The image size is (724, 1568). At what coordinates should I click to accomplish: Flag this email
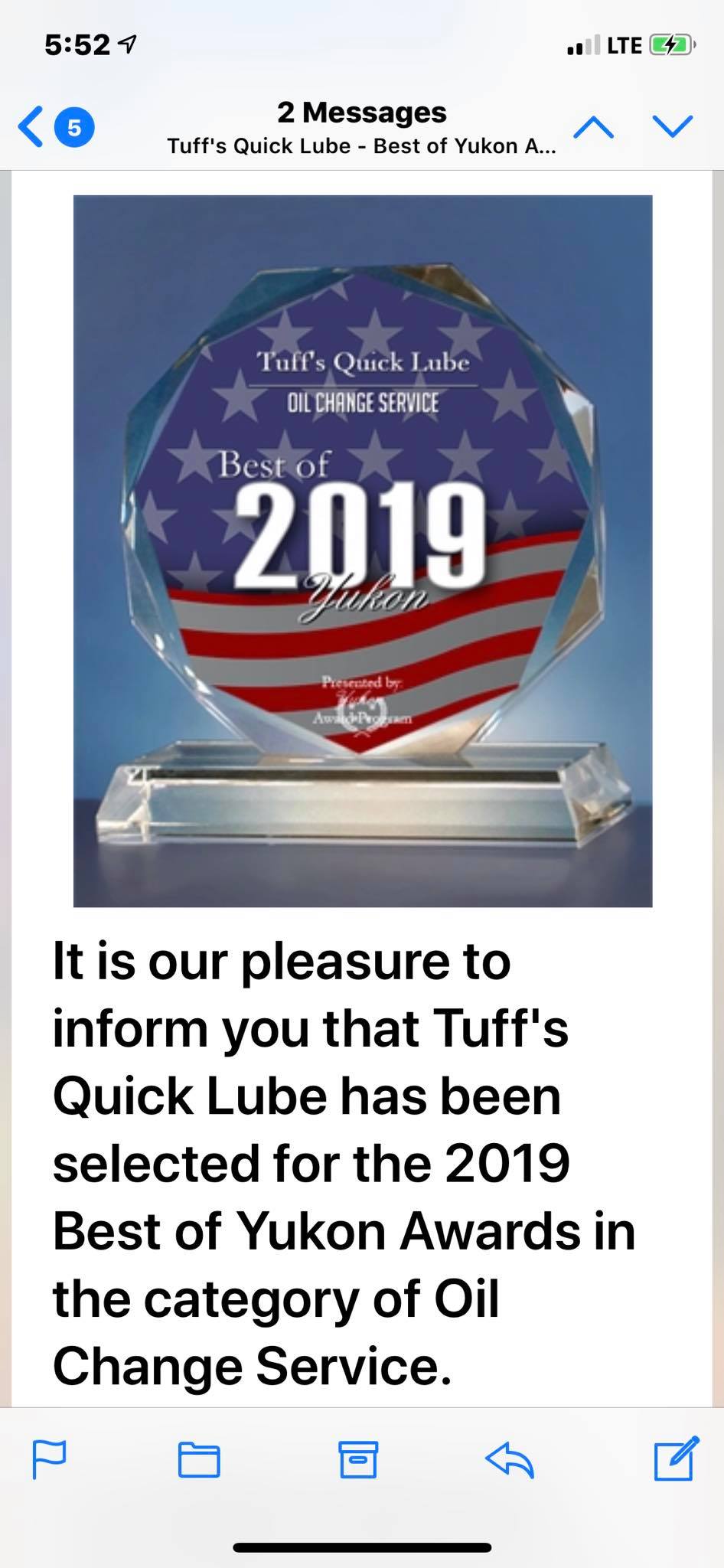[49, 1459]
